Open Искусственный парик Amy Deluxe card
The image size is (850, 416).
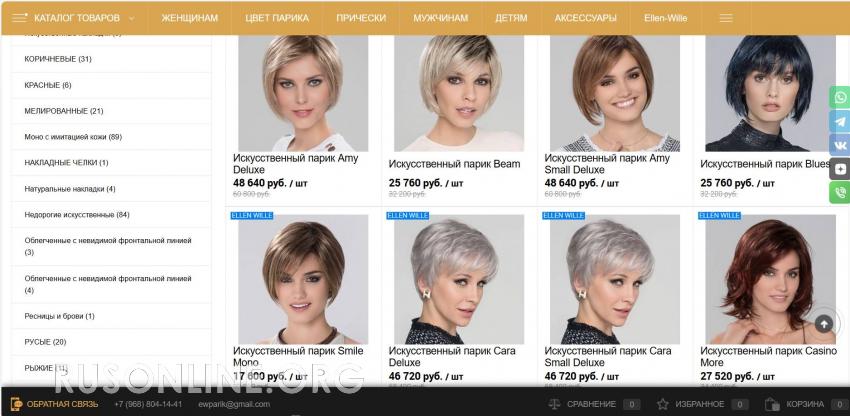pos(295,164)
